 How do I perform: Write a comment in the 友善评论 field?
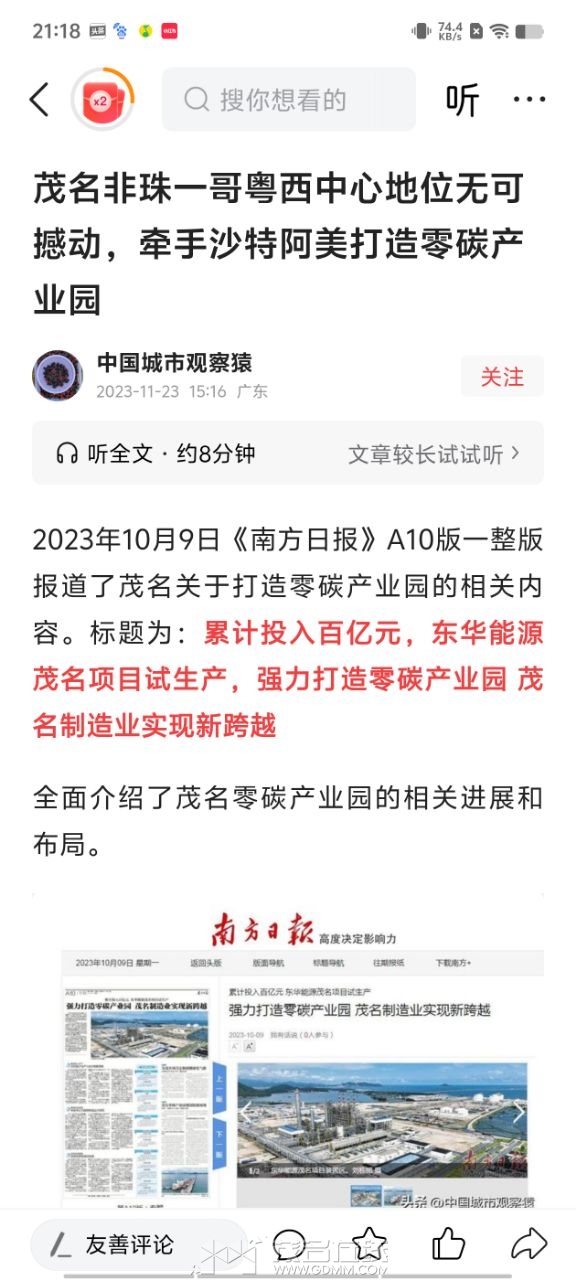tap(138, 1244)
